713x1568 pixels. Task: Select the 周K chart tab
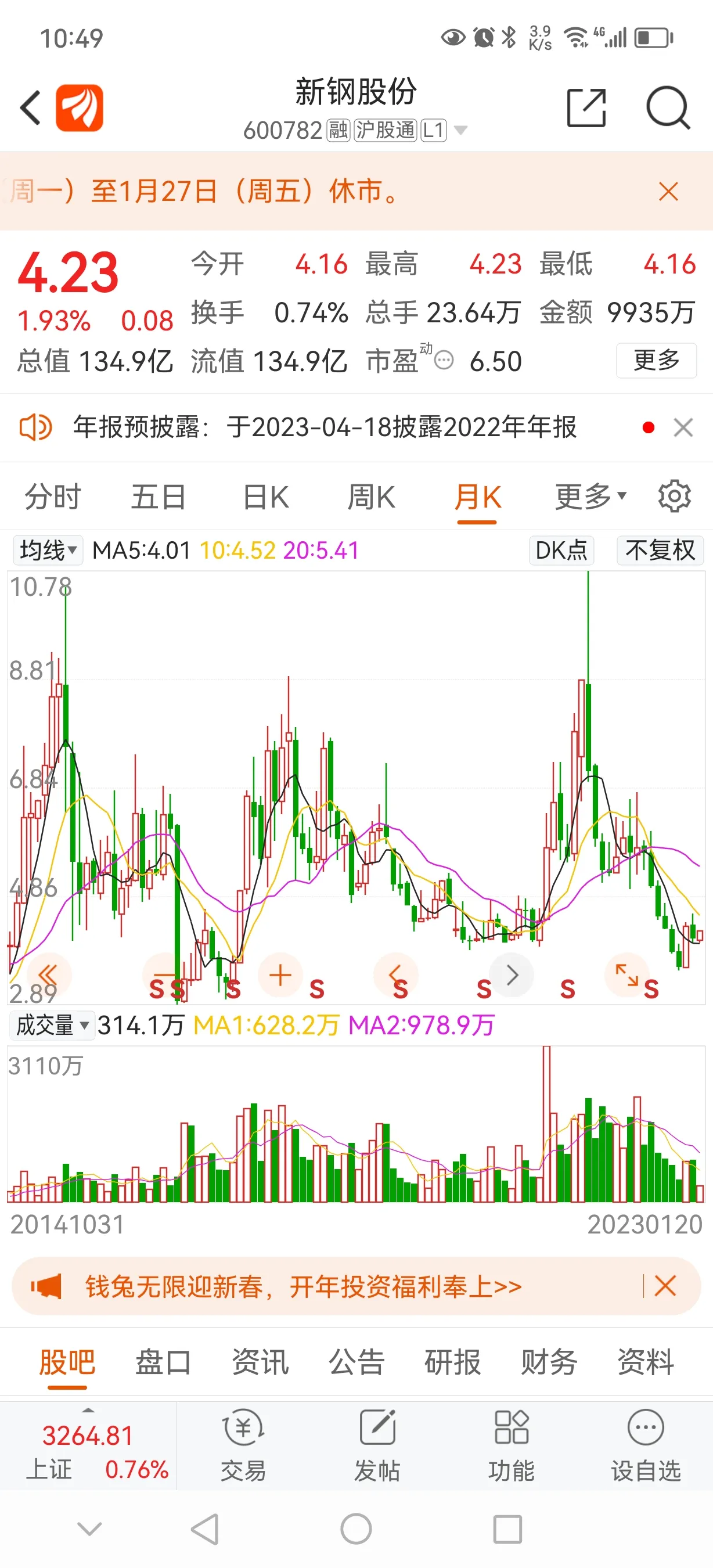pyautogui.click(x=371, y=497)
